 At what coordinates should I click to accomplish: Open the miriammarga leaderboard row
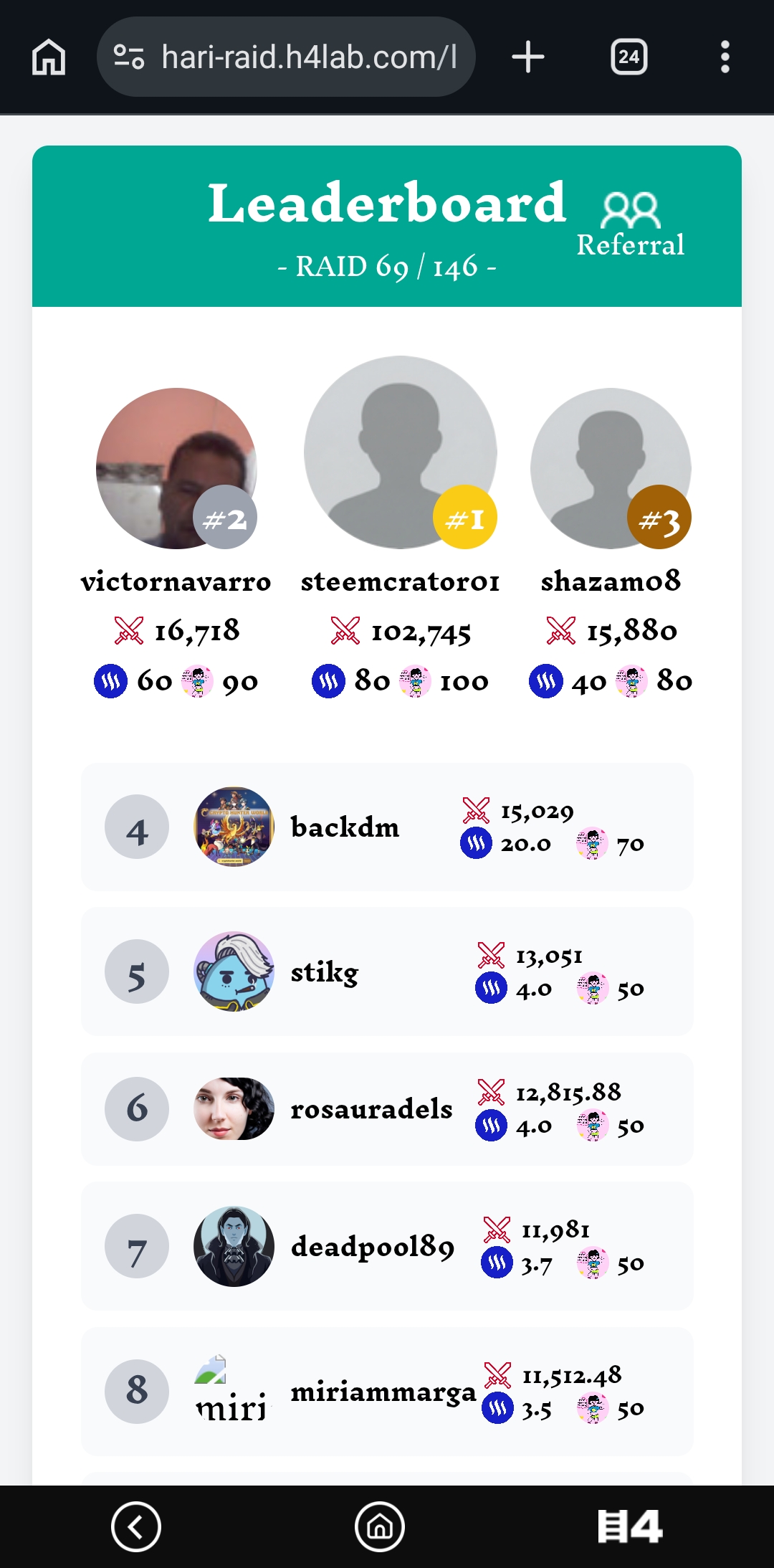pos(387,1392)
